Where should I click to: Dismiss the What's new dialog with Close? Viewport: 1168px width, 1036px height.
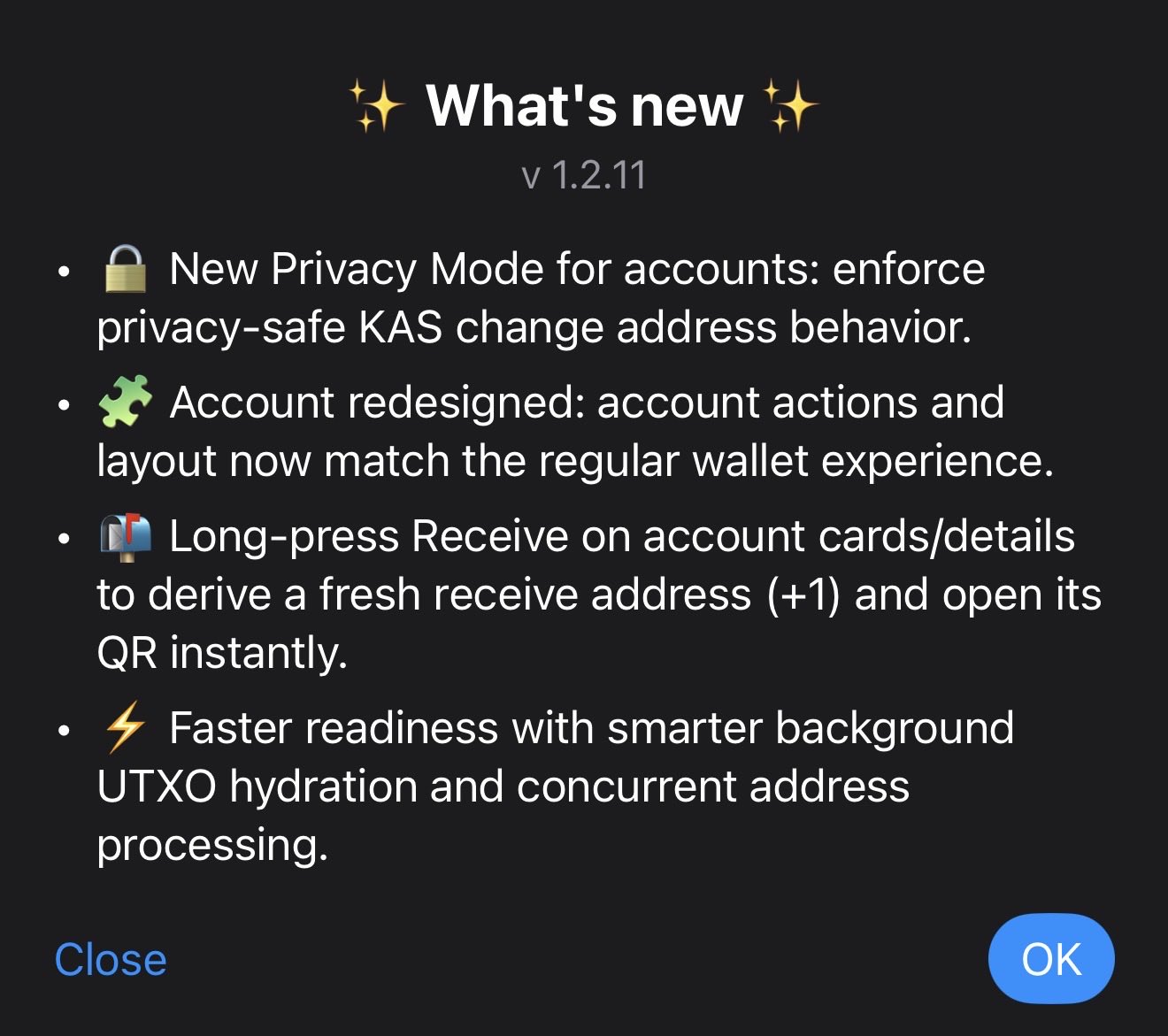tap(111, 960)
